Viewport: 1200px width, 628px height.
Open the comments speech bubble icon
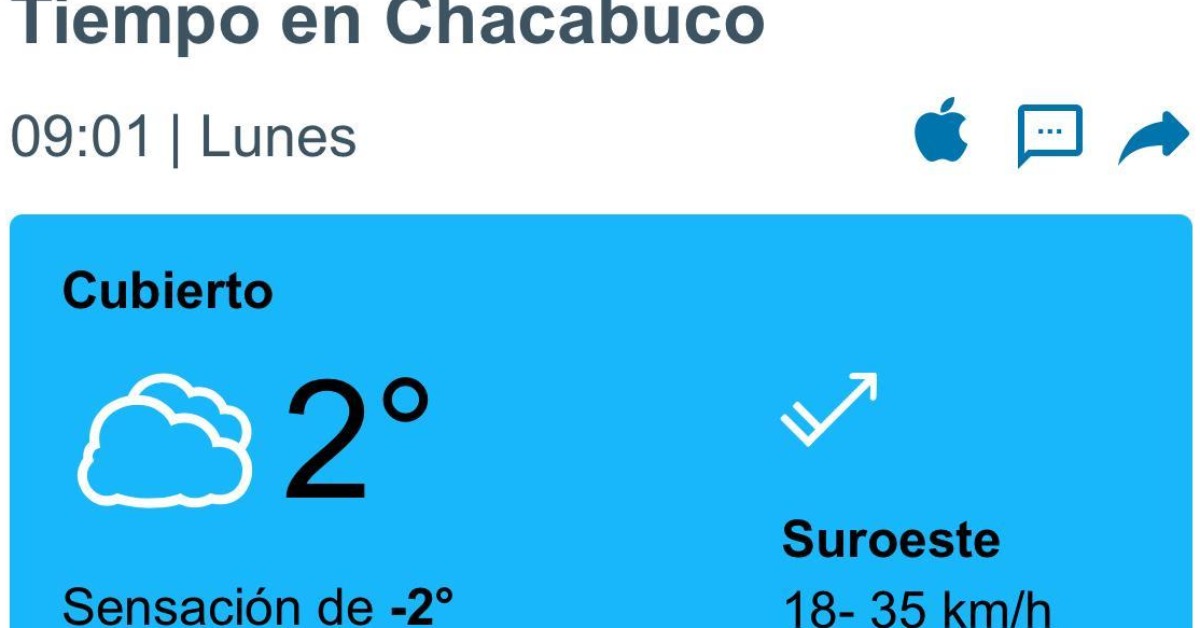tap(1049, 133)
